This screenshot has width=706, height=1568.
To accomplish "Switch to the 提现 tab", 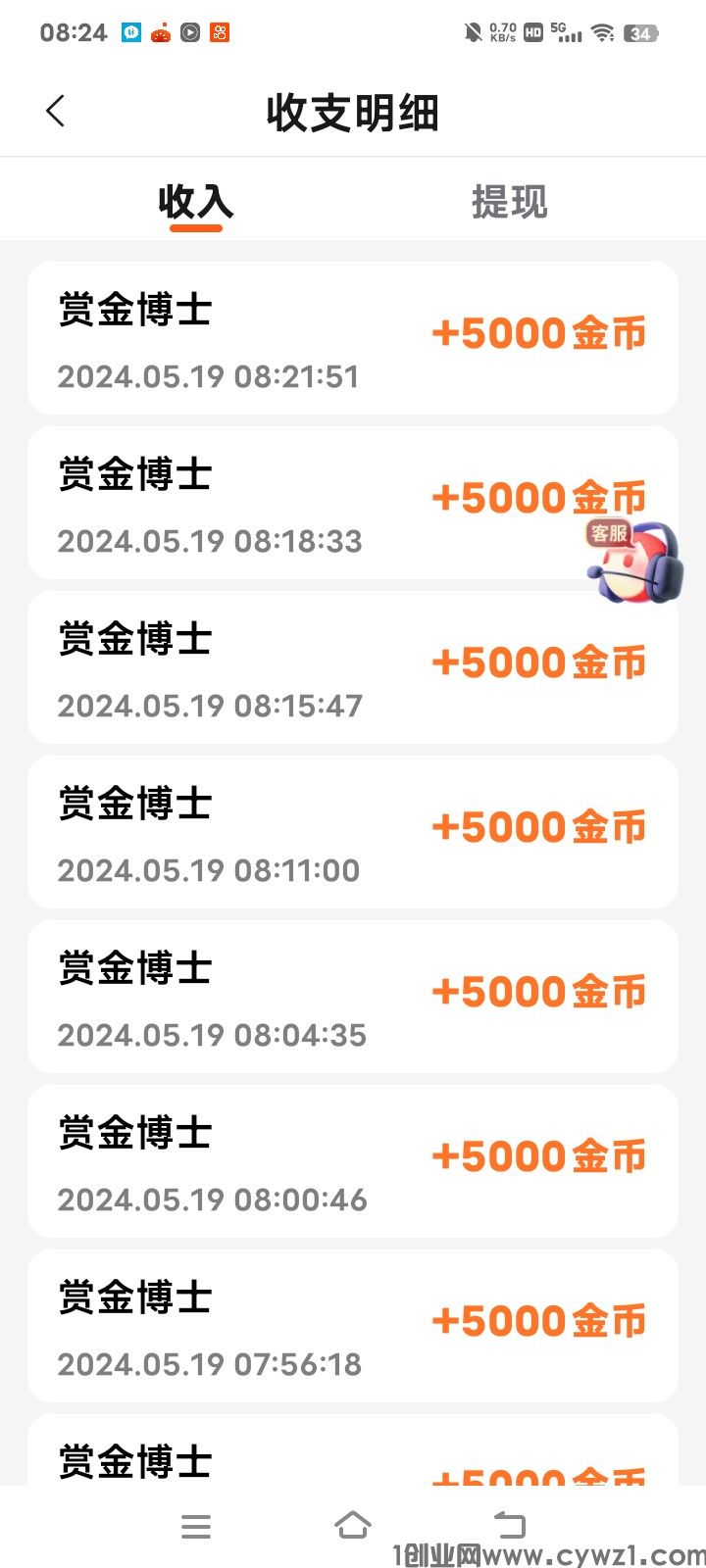I will (x=509, y=202).
